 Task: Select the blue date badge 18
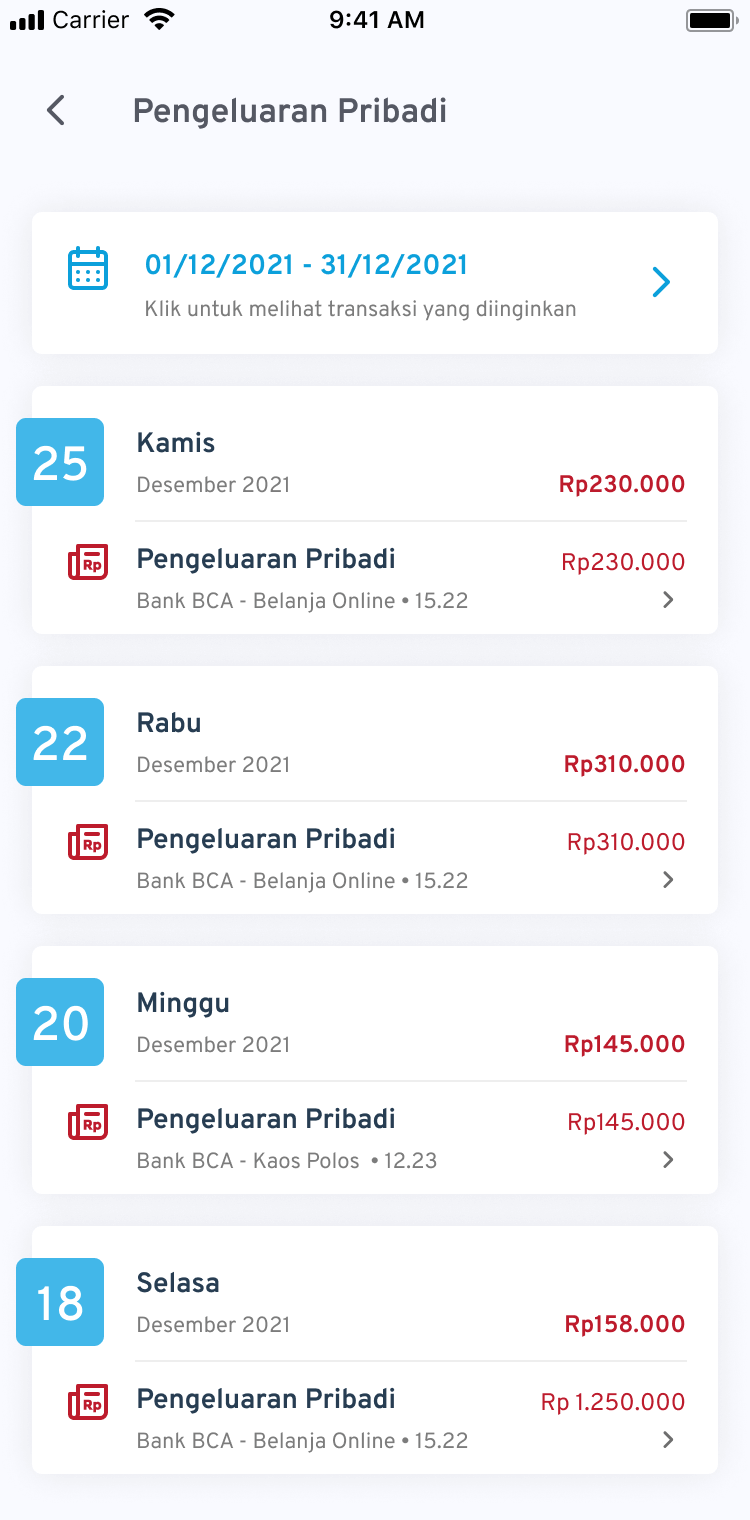coord(59,1302)
